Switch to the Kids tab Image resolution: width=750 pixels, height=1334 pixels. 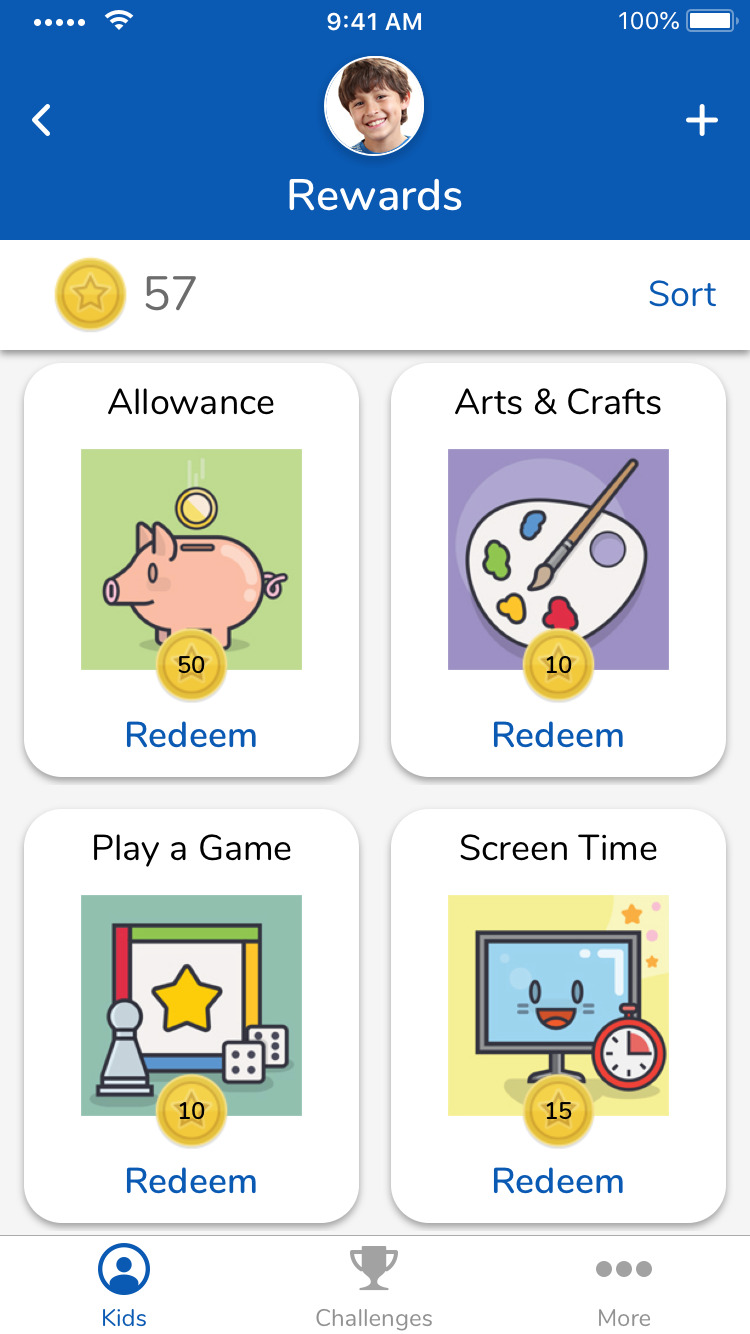coord(124,1285)
